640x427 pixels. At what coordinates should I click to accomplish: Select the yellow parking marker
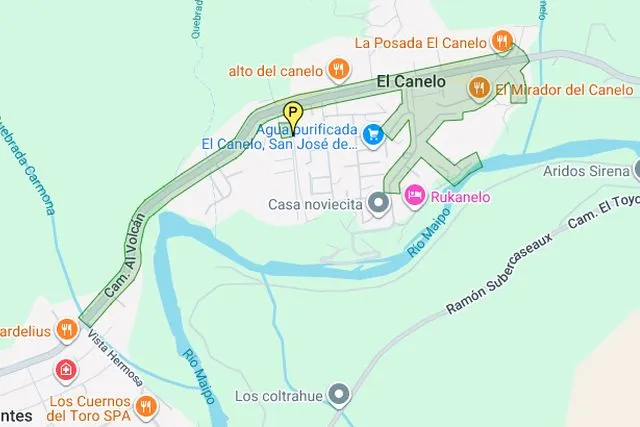[x=293, y=115]
